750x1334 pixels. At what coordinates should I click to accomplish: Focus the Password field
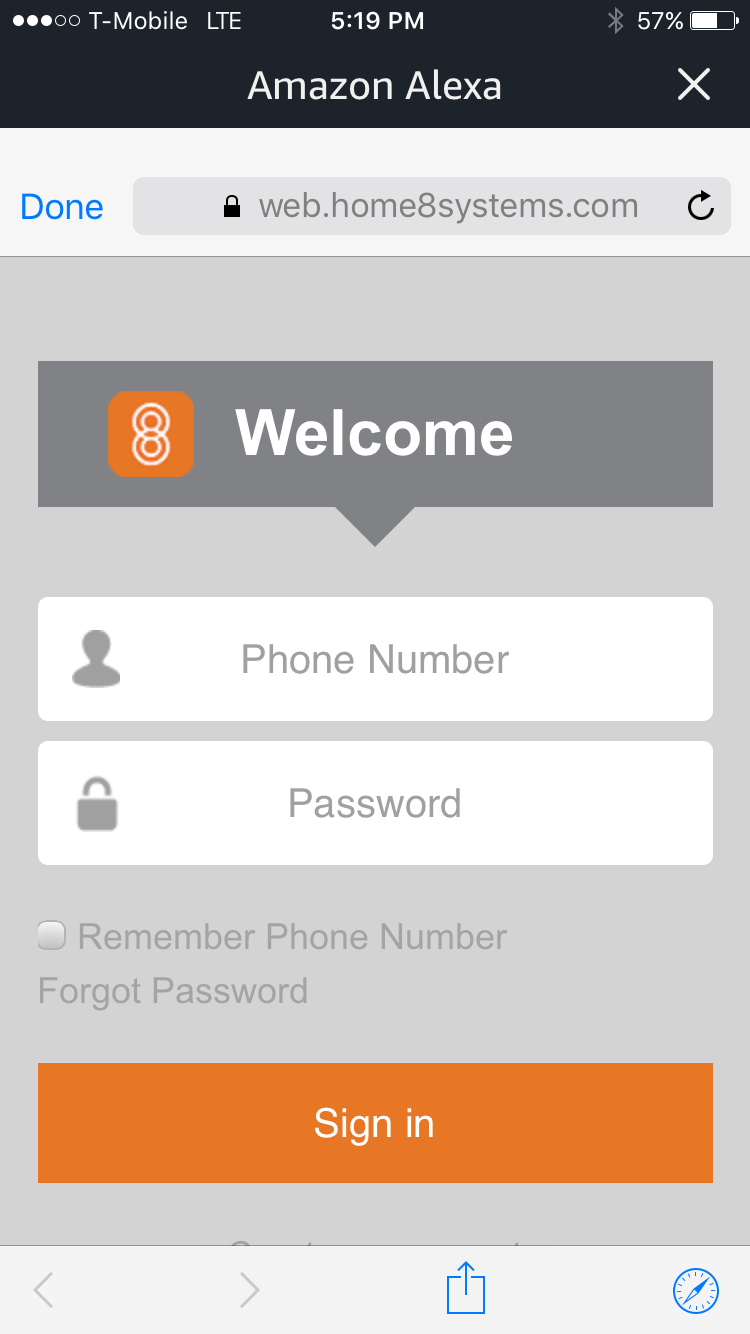375,803
